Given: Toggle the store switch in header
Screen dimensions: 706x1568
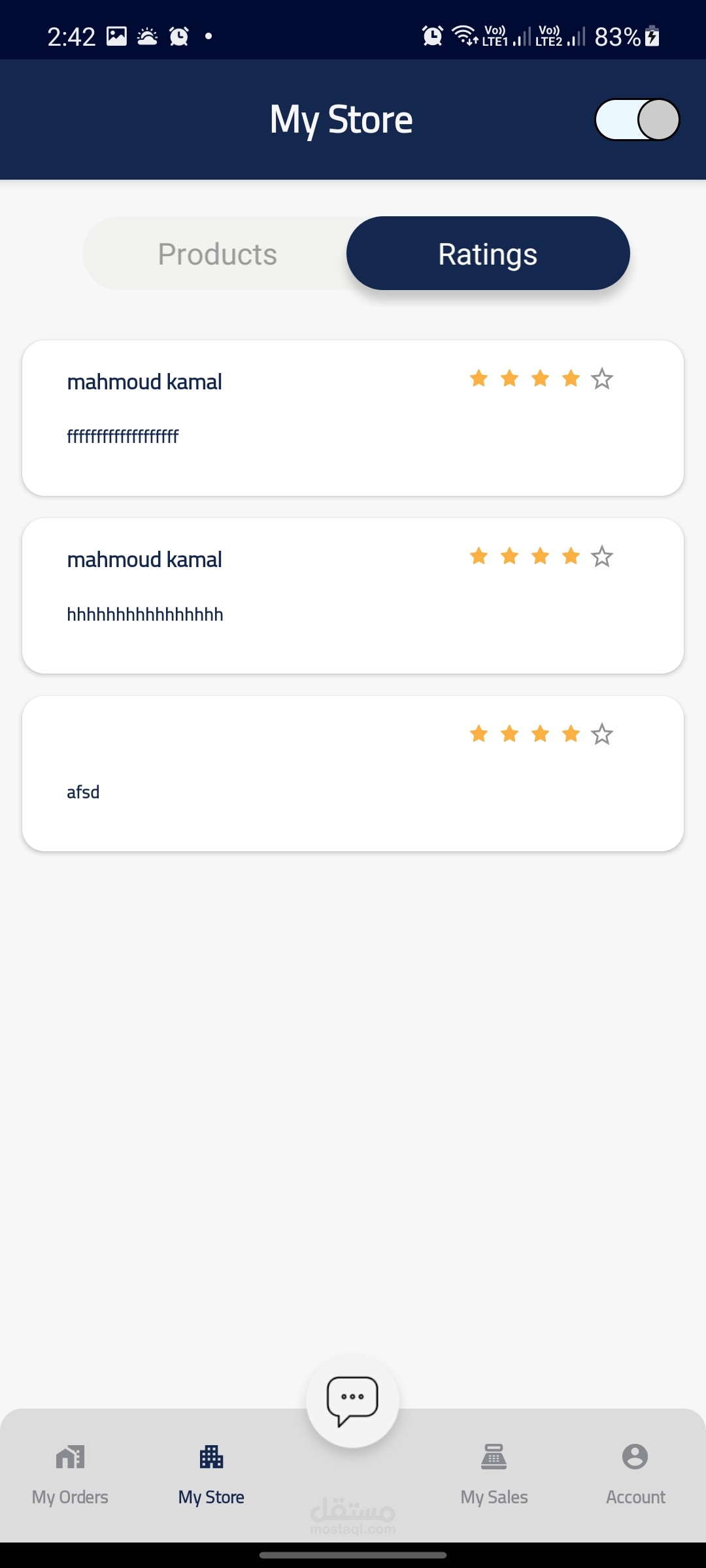Looking at the screenshot, I should pyautogui.click(x=637, y=120).
